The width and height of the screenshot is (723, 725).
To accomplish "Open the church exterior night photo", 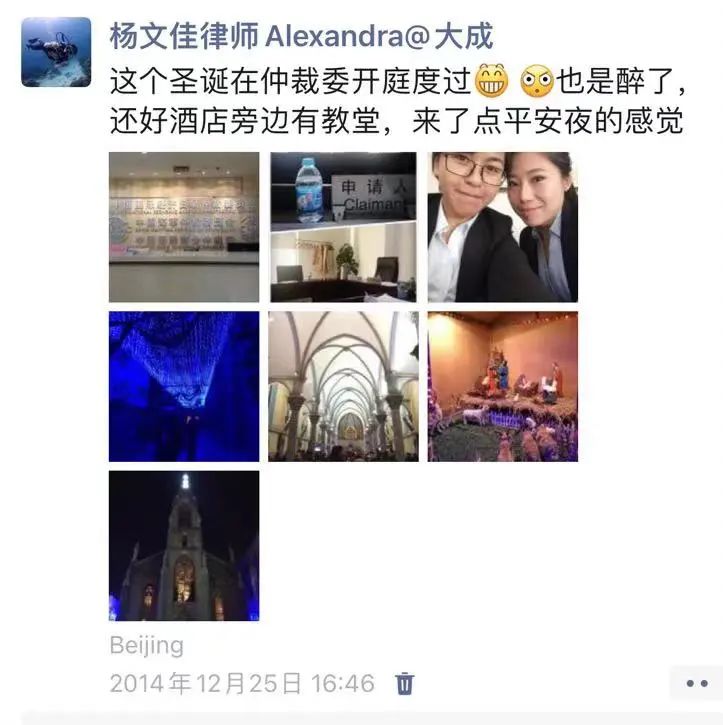I will click(x=184, y=544).
